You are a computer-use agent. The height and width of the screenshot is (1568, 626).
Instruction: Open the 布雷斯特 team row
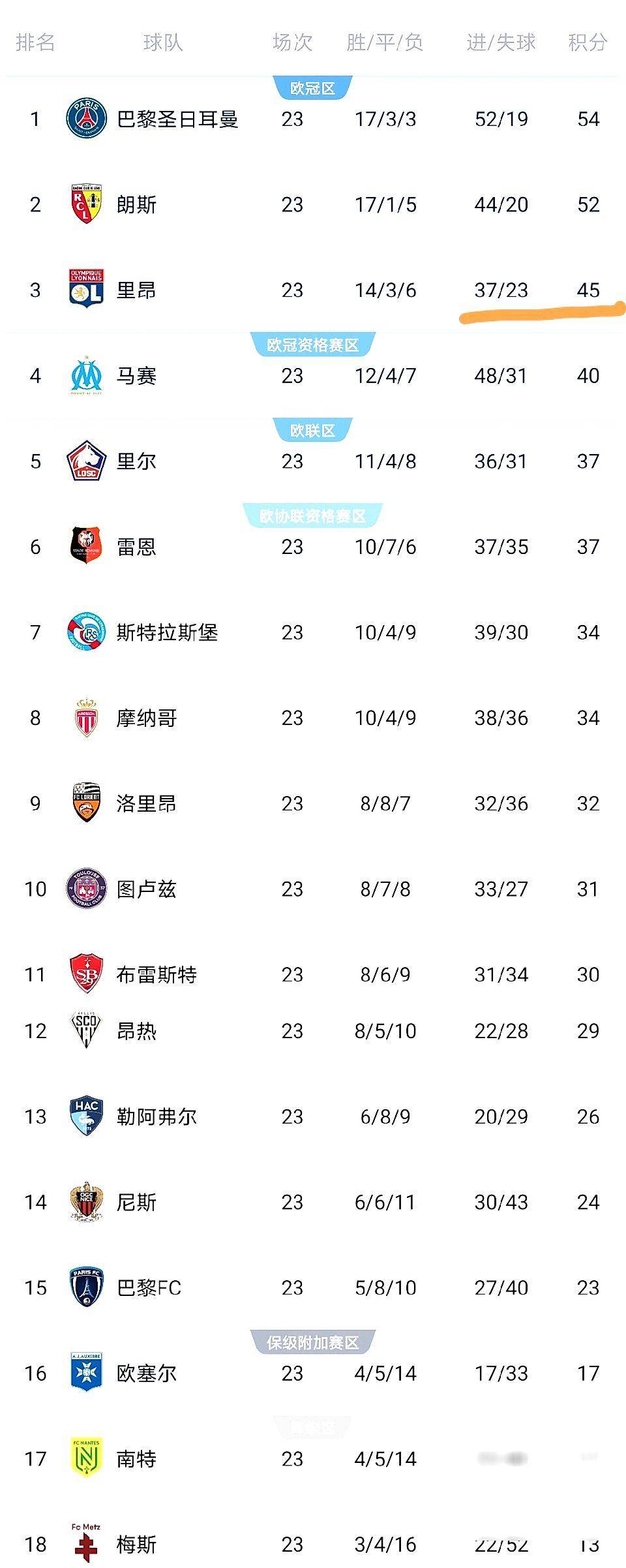click(156, 974)
